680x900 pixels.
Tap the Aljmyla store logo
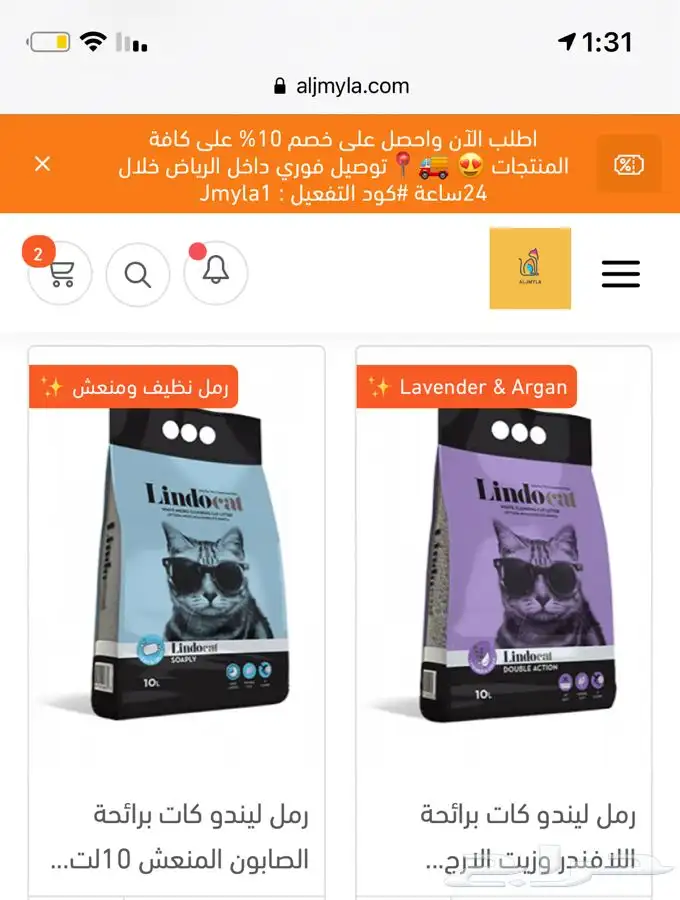coord(530,268)
